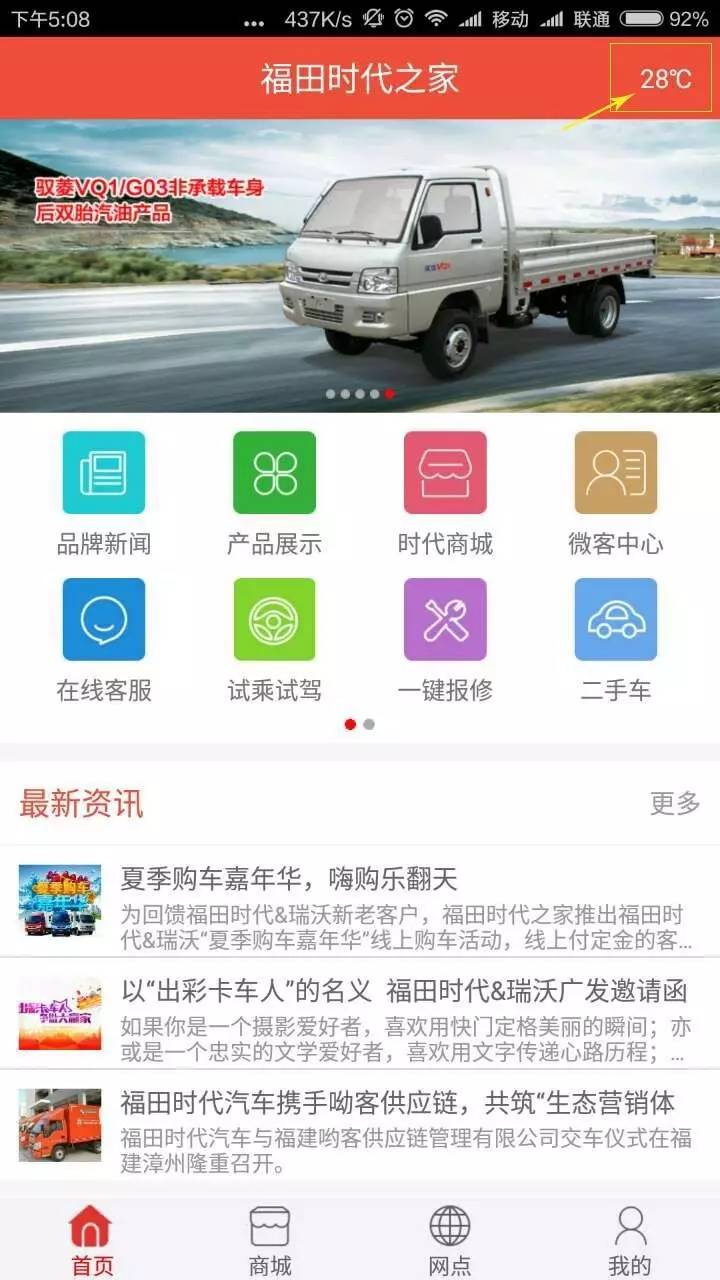The image size is (720, 1280).
Task: Switch to the 我的 tab
Action: [630, 1240]
